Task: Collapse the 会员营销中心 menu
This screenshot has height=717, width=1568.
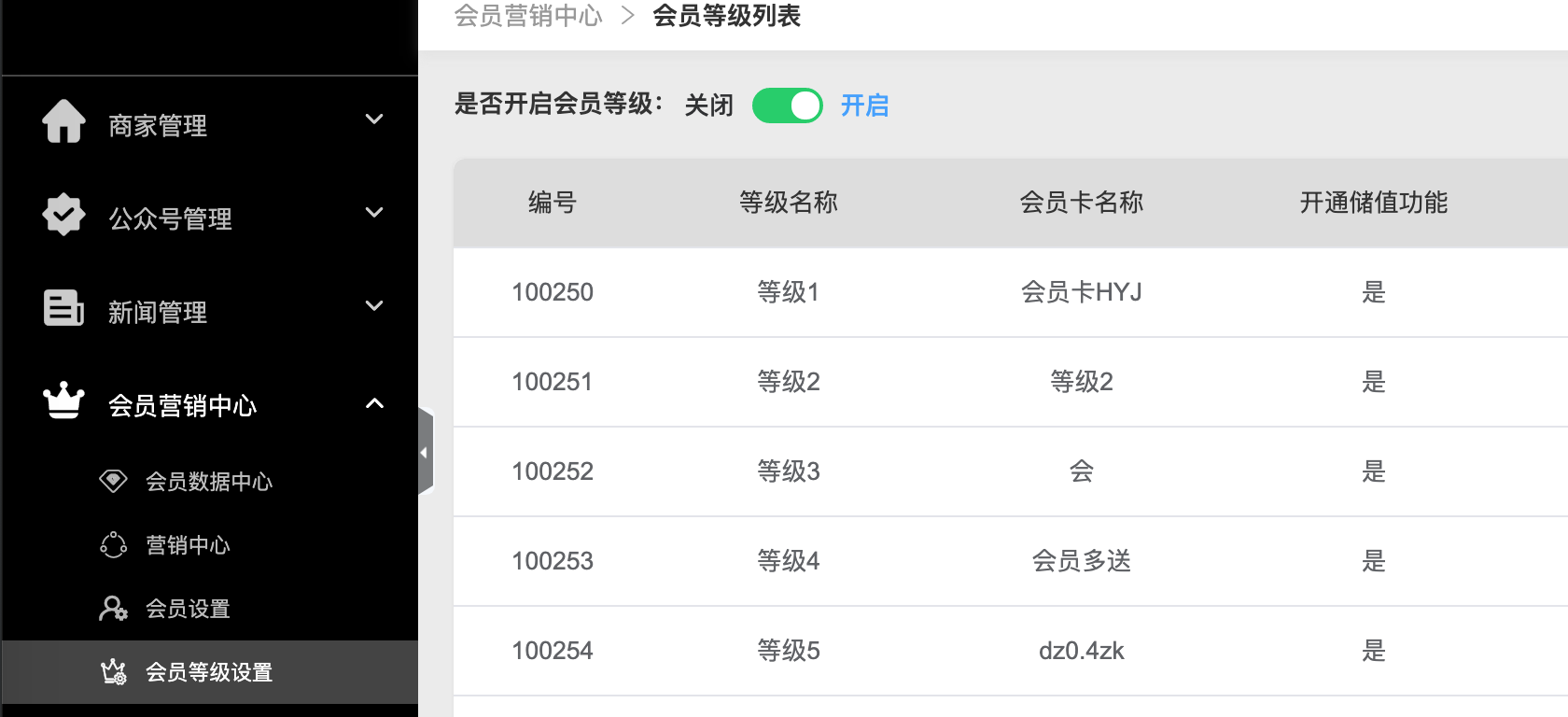Action: click(210, 404)
